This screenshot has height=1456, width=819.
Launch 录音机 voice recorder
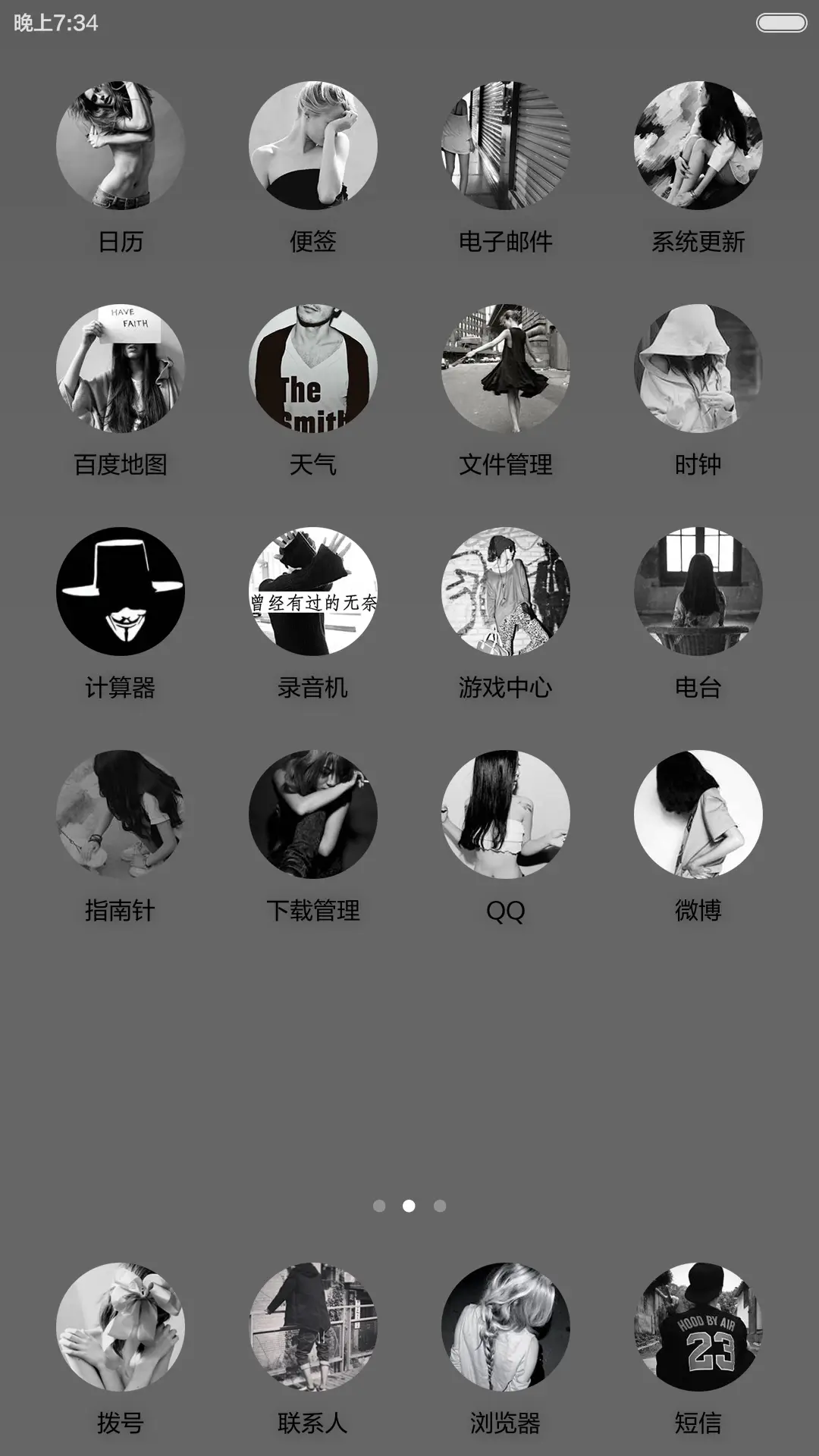[x=313, y=591]
